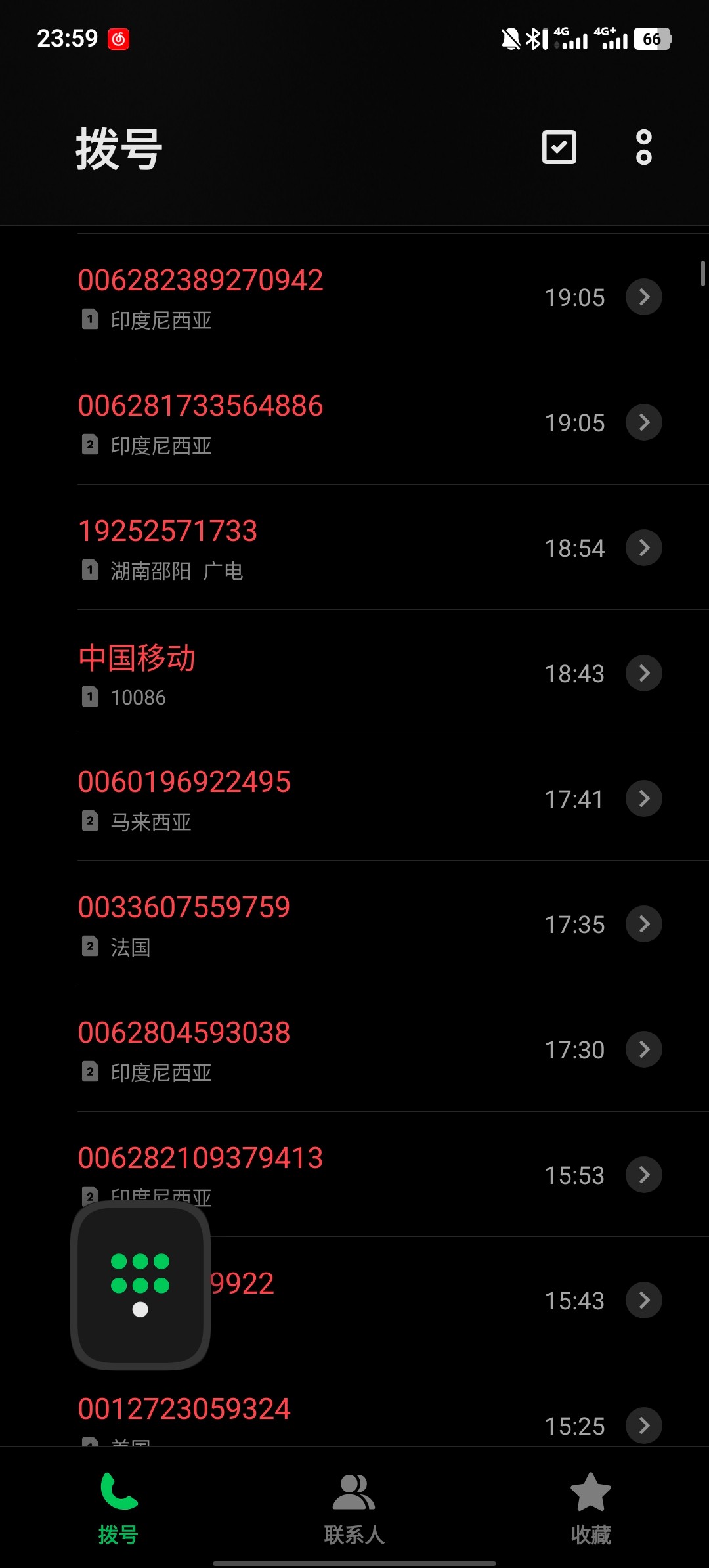Open the multi-select checkbox icon
709x1568 pixels.
(559, 147)
